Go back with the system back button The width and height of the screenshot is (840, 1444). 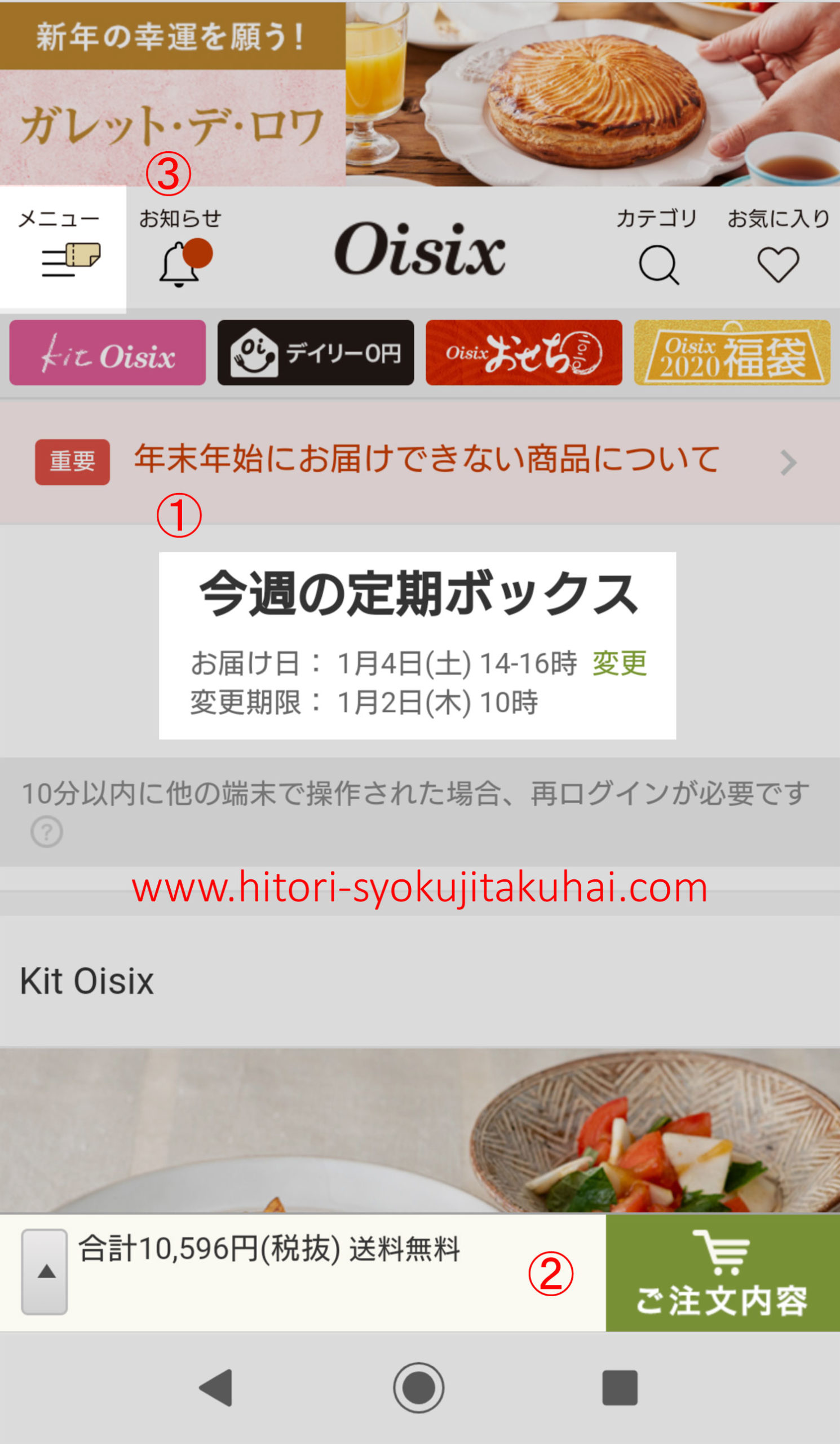coord(217,1387)
